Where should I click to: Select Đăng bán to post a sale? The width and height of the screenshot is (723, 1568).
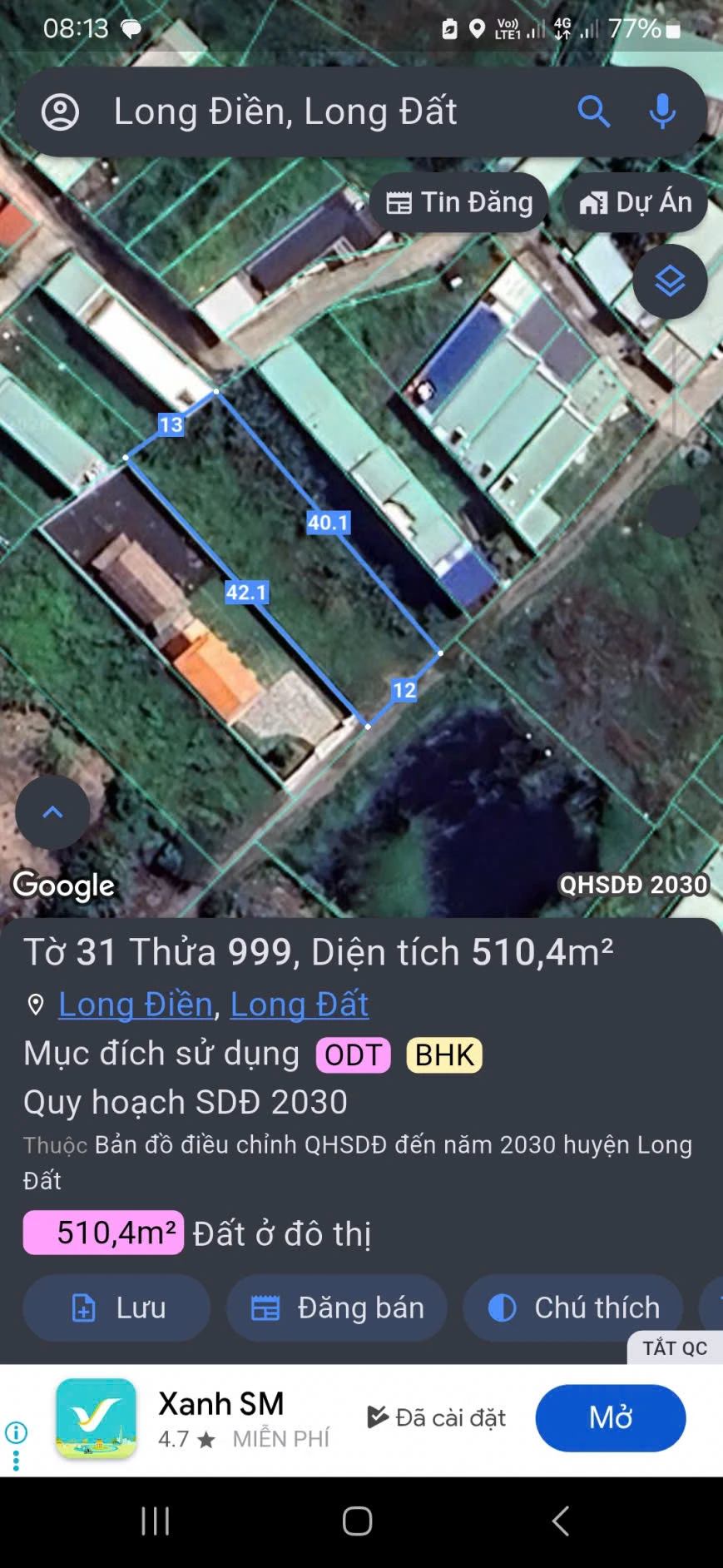(337, 1307)
